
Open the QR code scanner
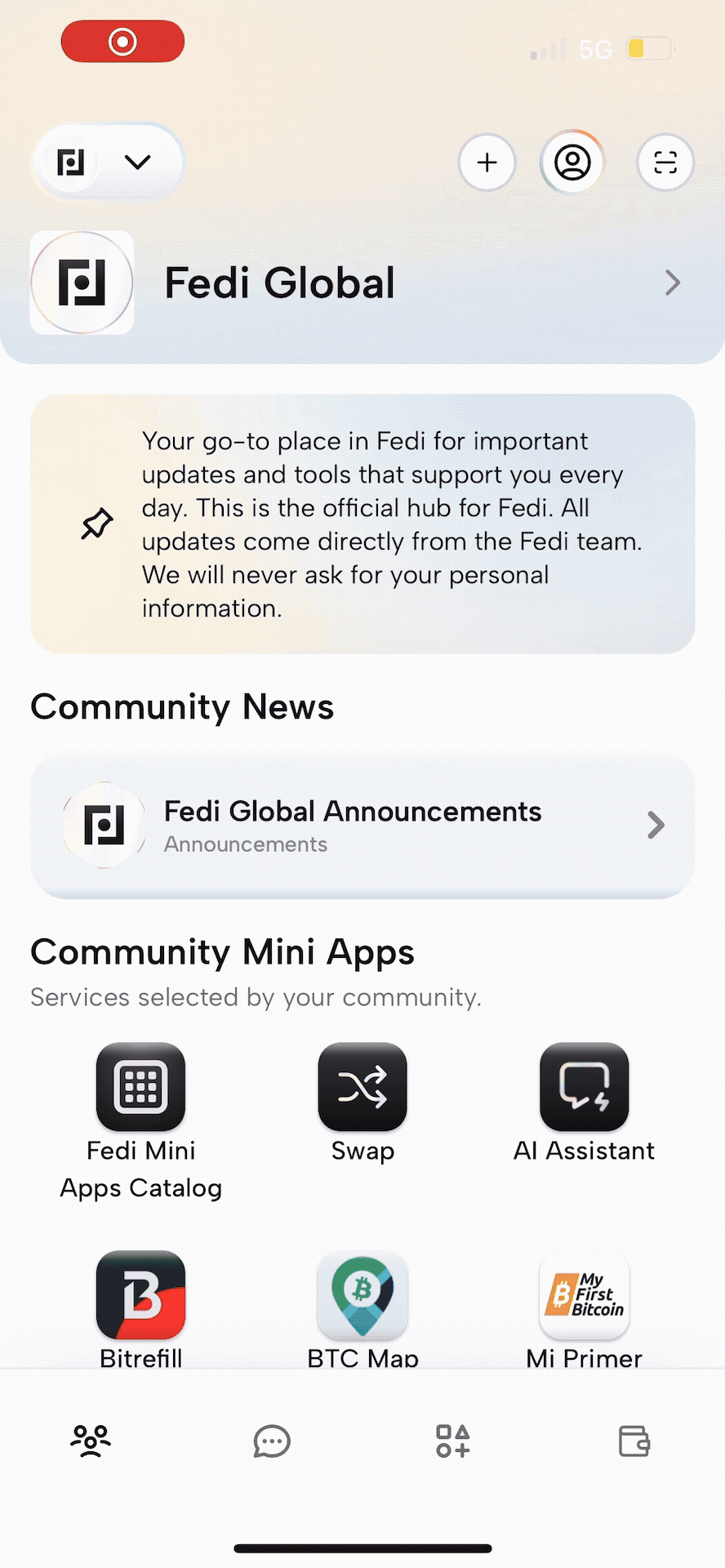(x=665, y=162)
